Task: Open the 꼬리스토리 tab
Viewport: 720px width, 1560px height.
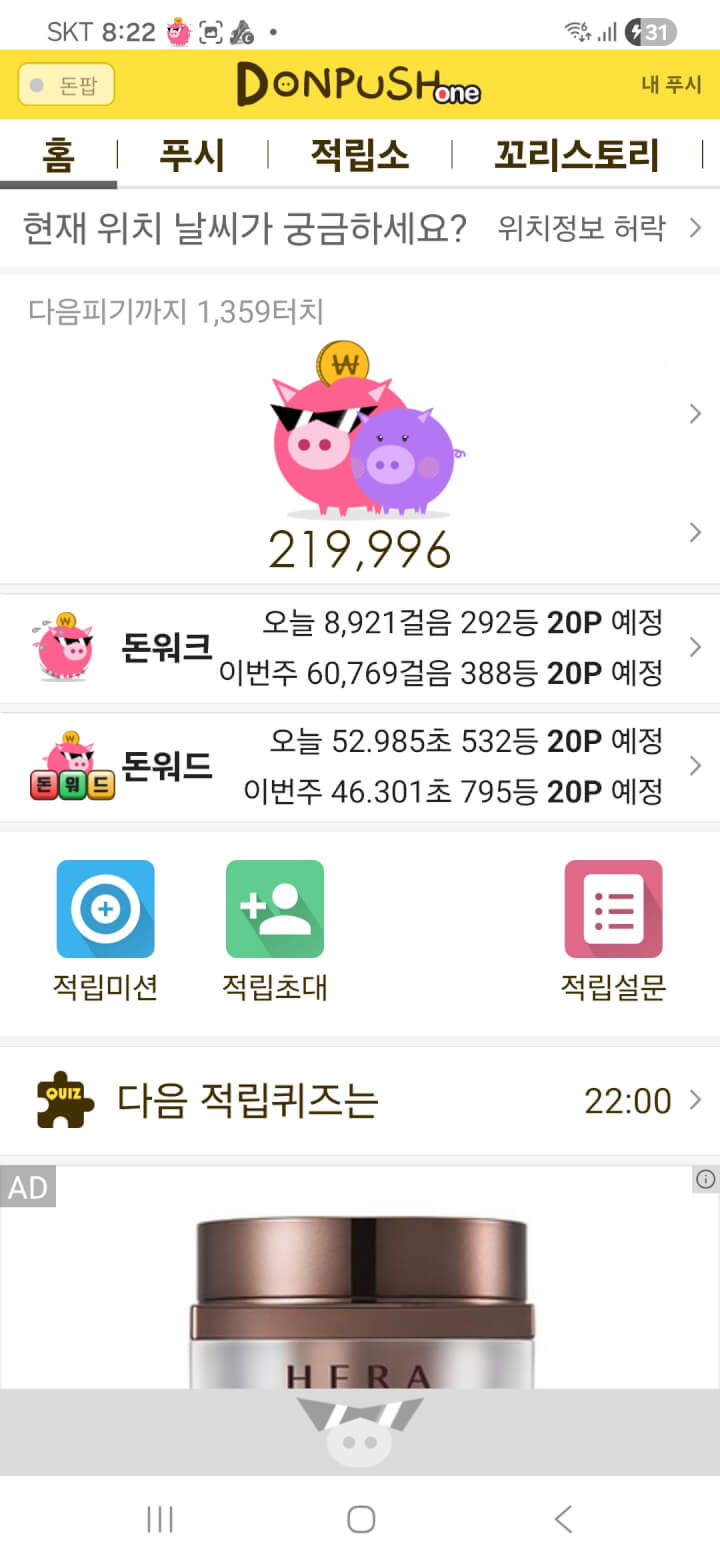Action: (577, 156)
